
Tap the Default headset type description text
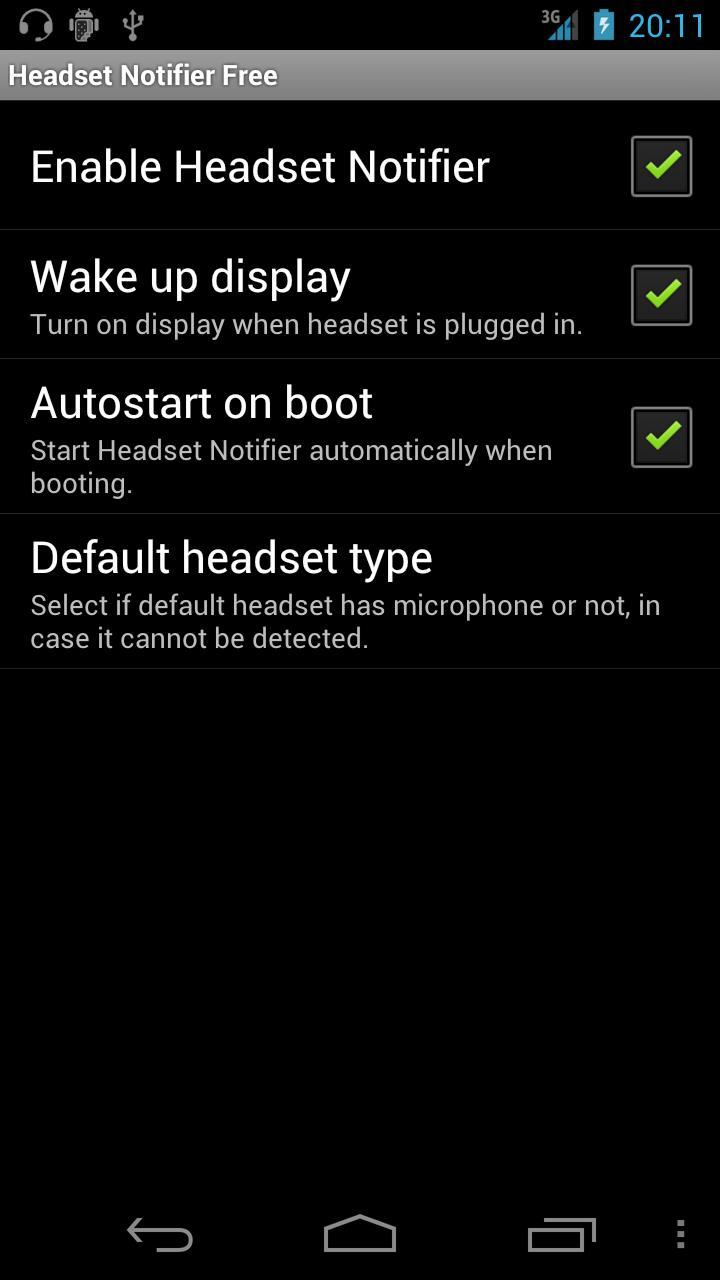(345, 620)
